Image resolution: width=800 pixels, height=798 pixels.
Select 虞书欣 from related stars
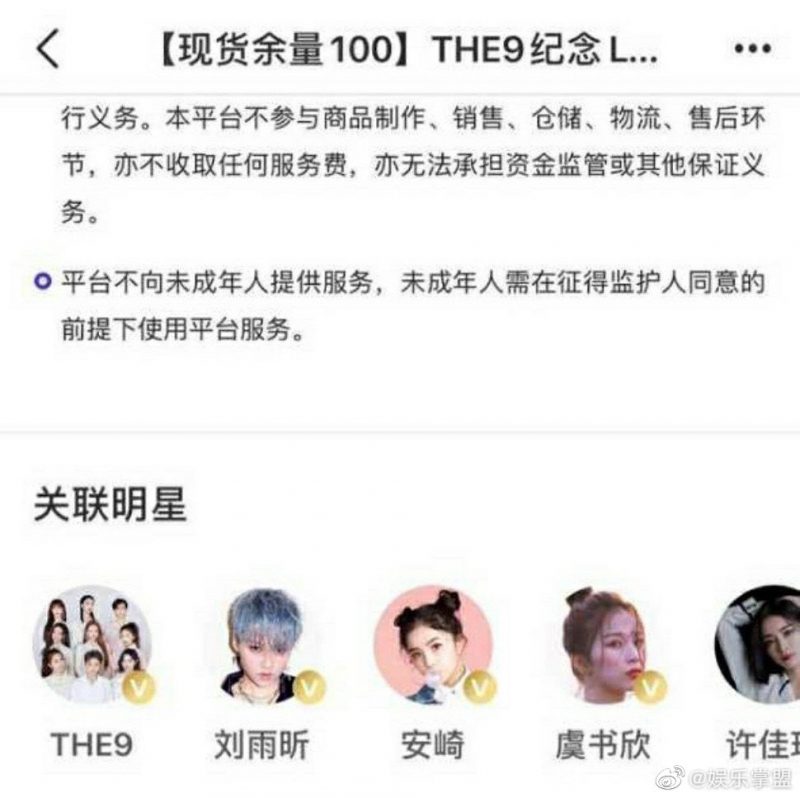tap(603, 645)
